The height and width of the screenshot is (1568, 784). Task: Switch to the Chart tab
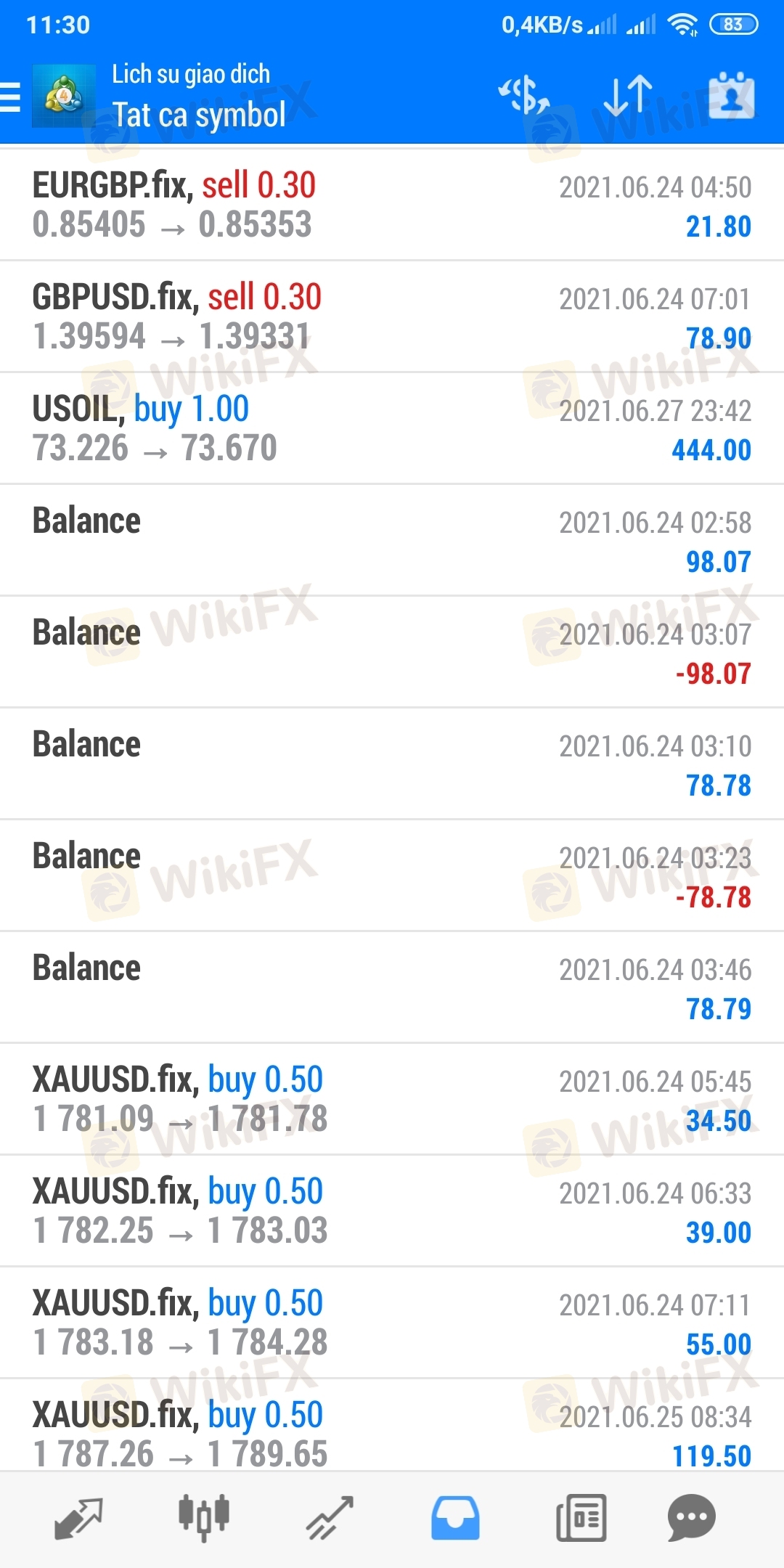pyautogui.click(x=204, y=1519)
